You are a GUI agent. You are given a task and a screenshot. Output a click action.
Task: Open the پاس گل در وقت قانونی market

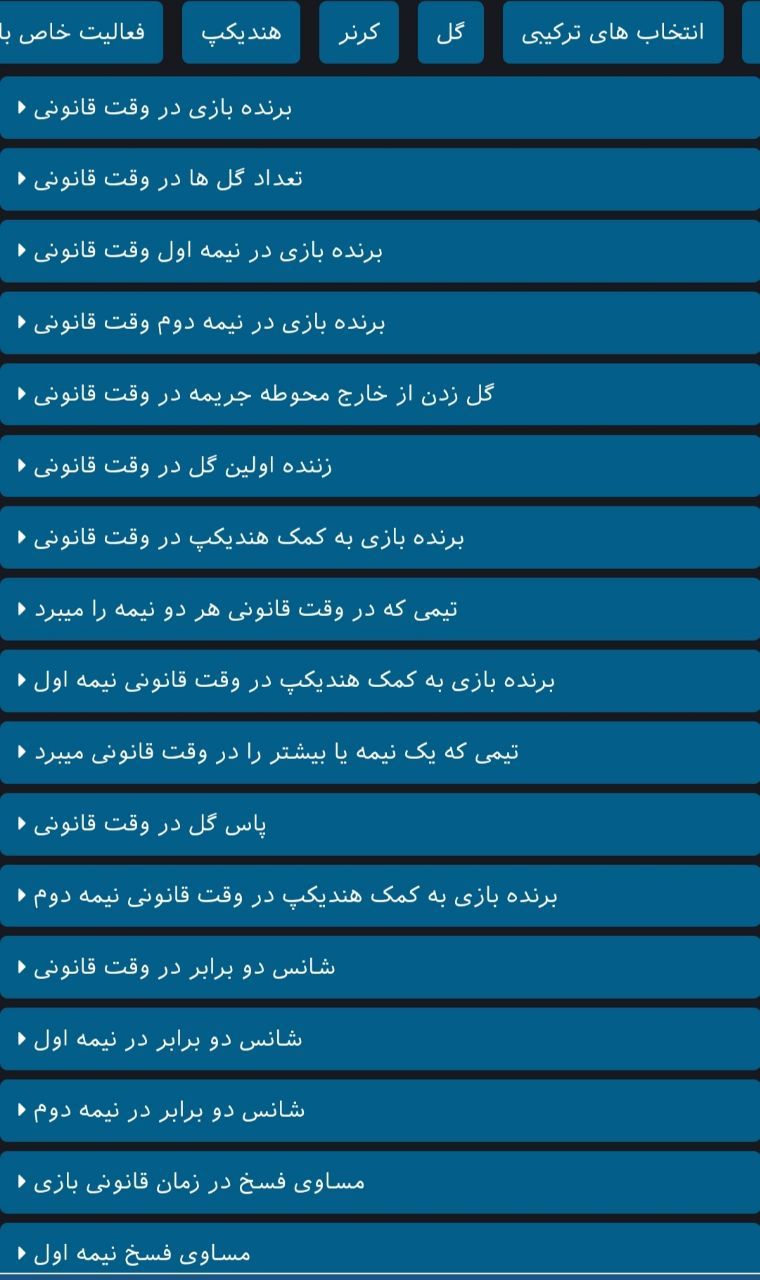380,823
